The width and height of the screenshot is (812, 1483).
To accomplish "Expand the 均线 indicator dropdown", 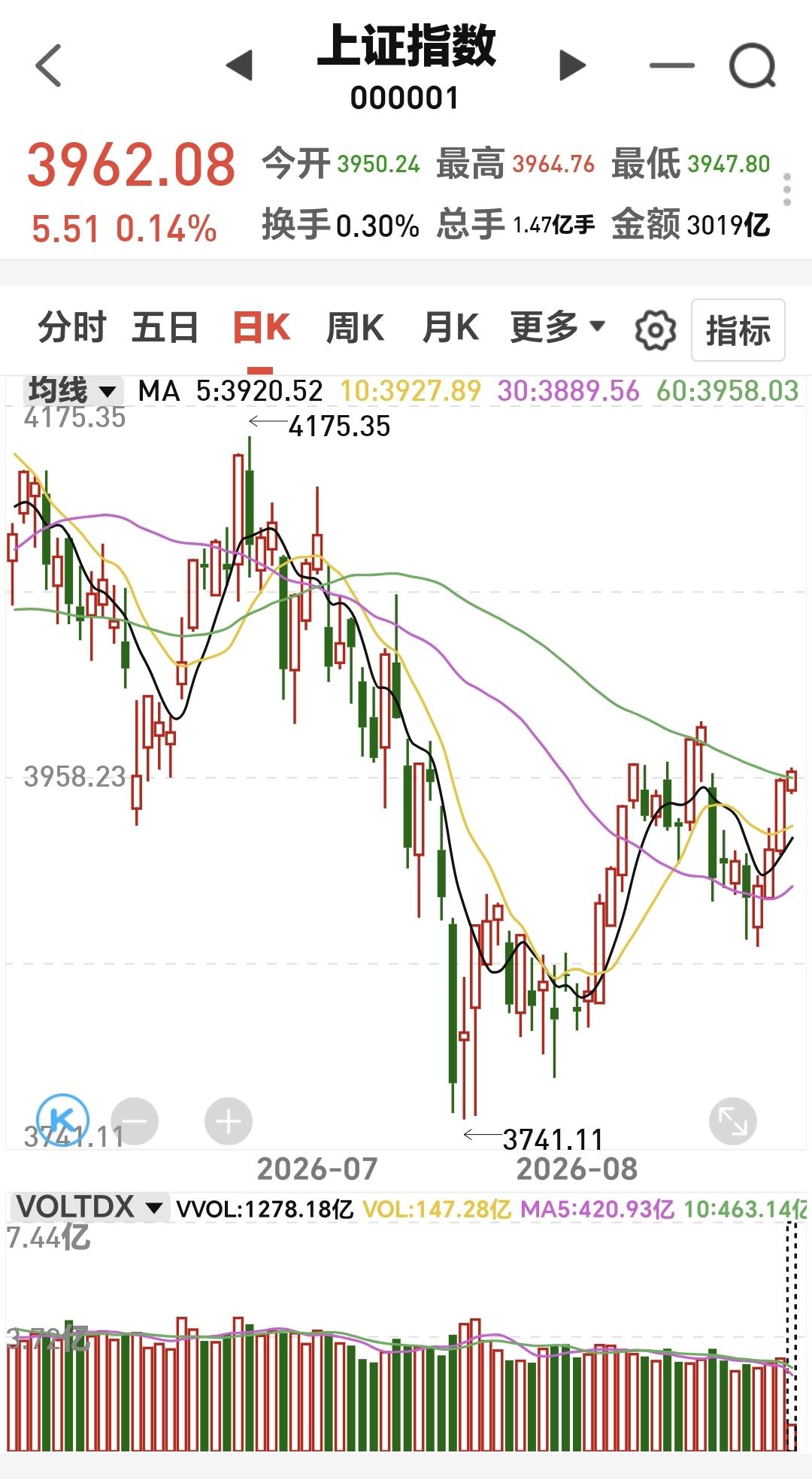I will pos(72,390).
